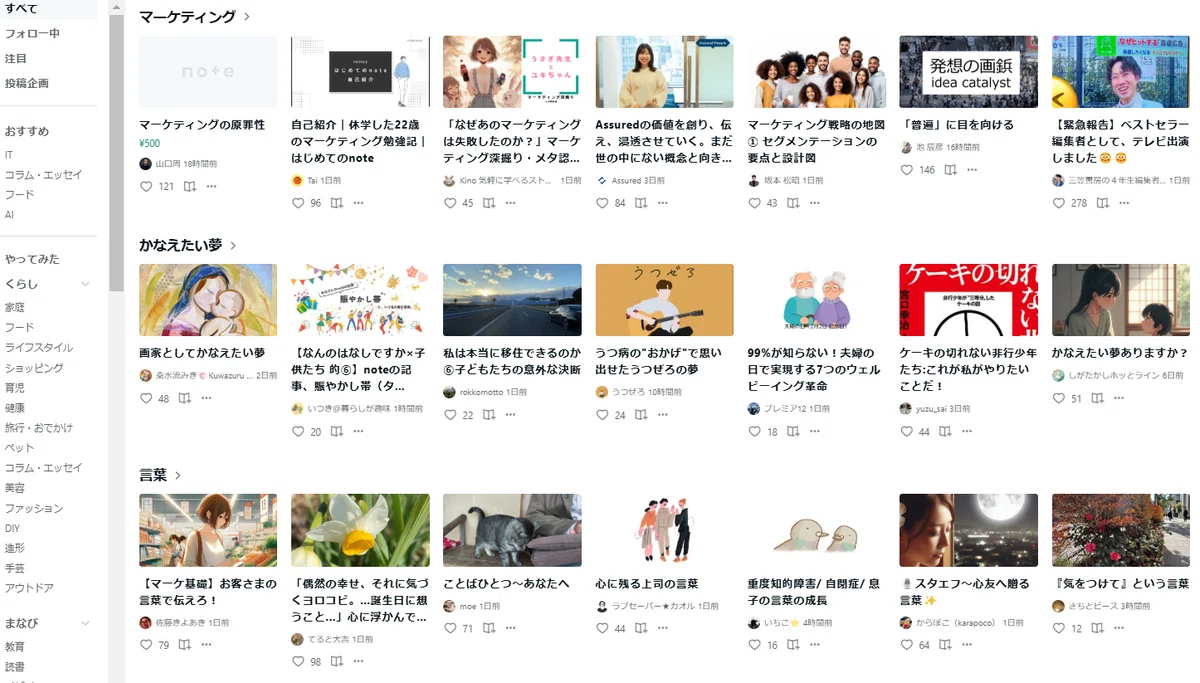Open author 山口周's profile
Viewport: 1200px width, 683px height.
pos(166,163)
